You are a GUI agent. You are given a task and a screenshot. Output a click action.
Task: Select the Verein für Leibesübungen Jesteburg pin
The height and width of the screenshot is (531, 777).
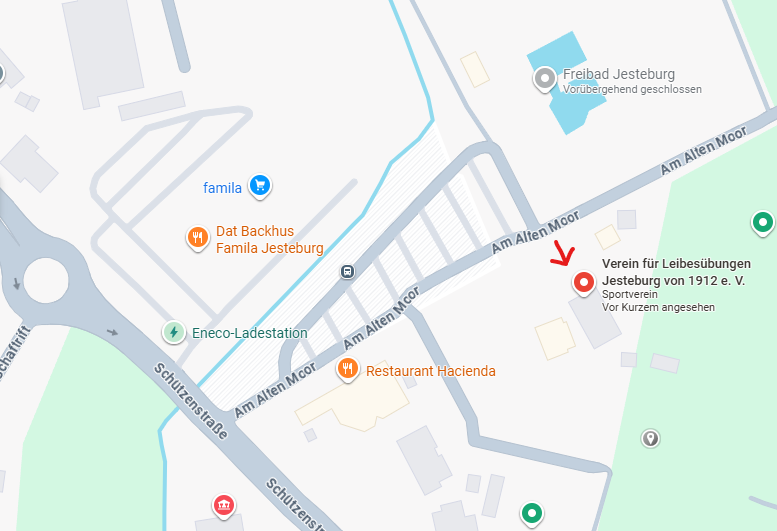pos(583,284)
